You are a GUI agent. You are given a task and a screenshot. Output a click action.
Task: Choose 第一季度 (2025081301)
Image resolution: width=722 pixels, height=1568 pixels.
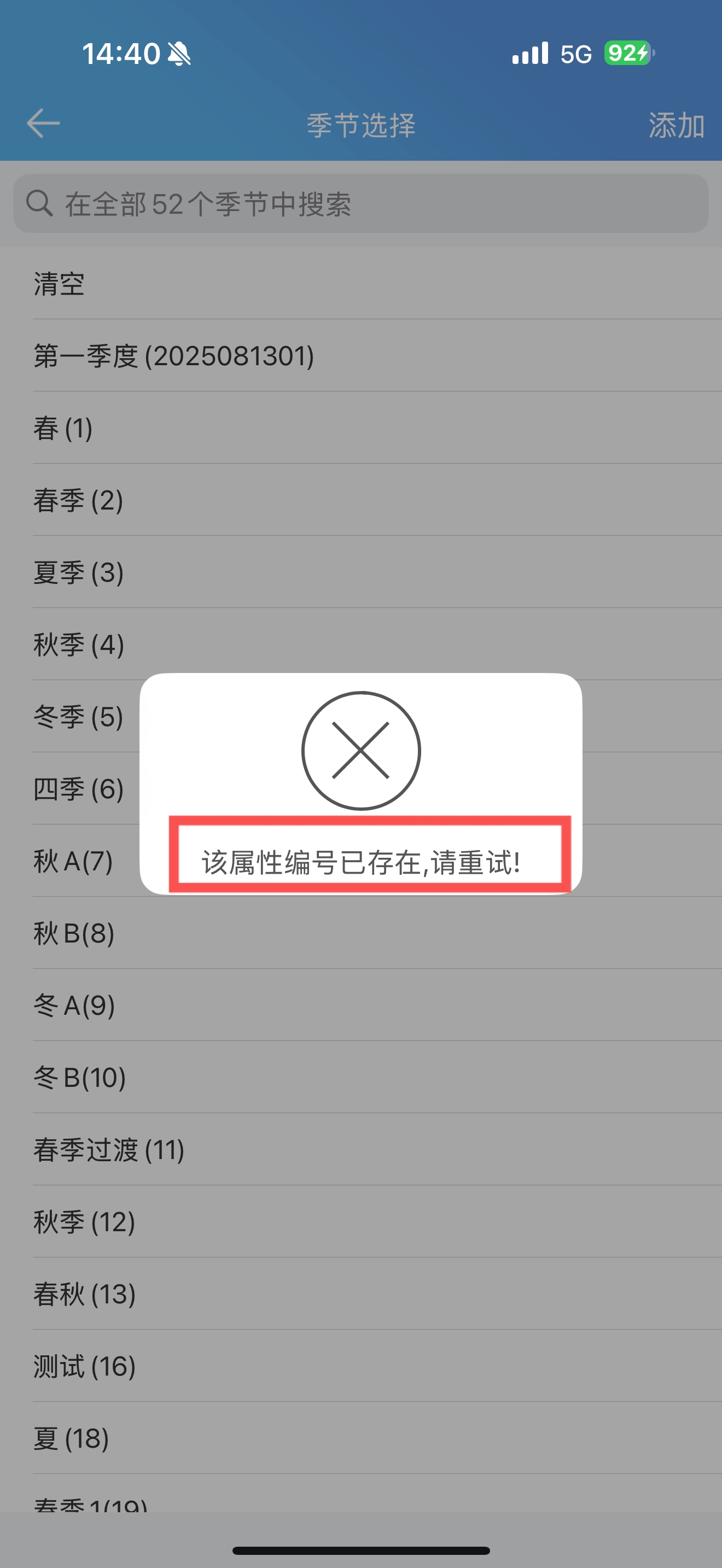tap(361, 355)
